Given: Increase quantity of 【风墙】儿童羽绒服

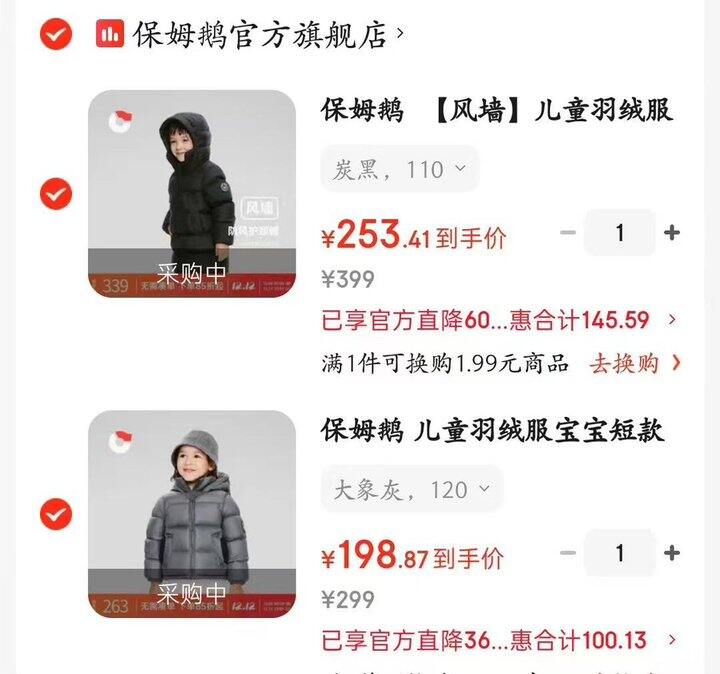Looking at the screenshot, I should [x=672, y=233].
